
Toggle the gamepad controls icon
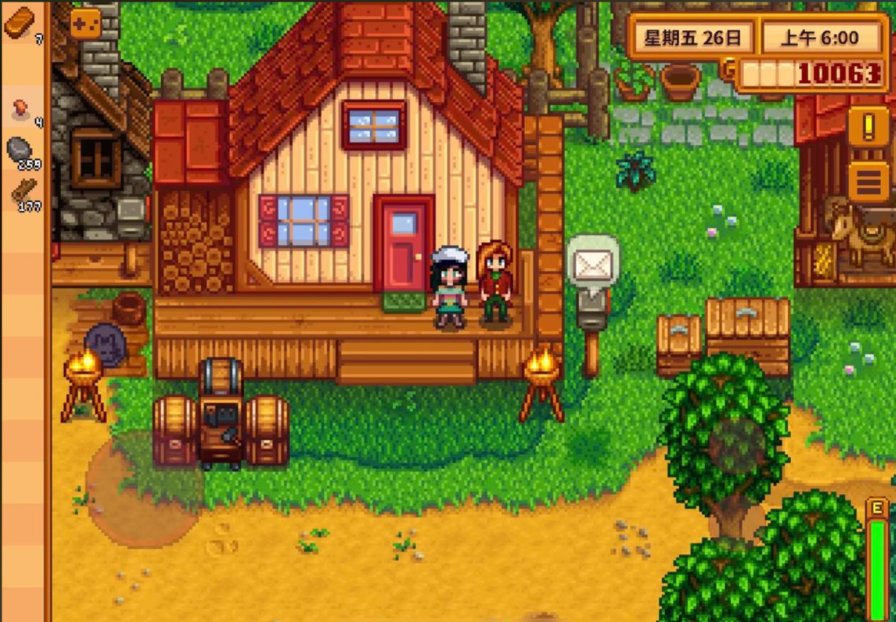[x=85, y=22]
